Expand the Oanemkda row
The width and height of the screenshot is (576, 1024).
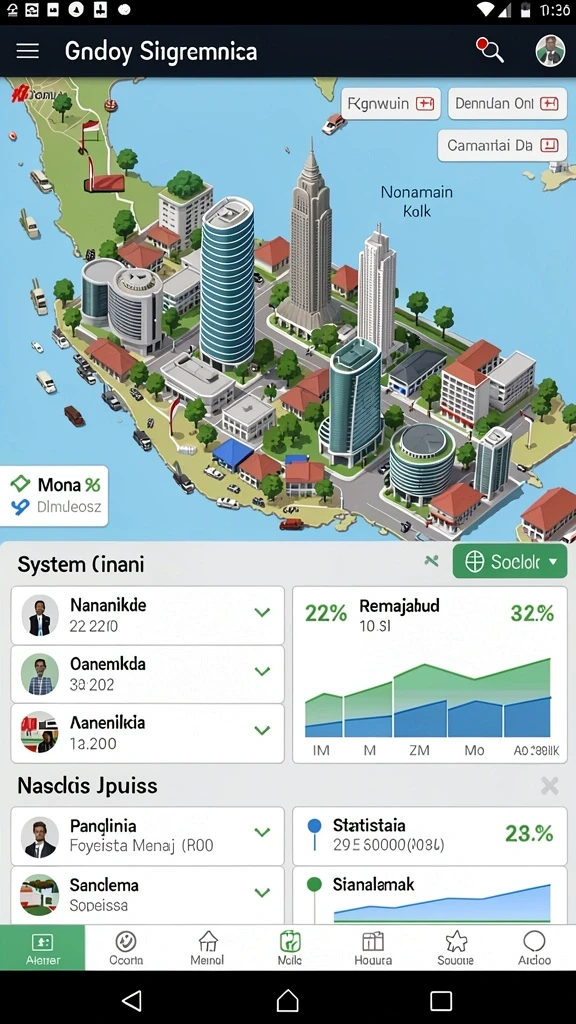(x=148, y=674)
